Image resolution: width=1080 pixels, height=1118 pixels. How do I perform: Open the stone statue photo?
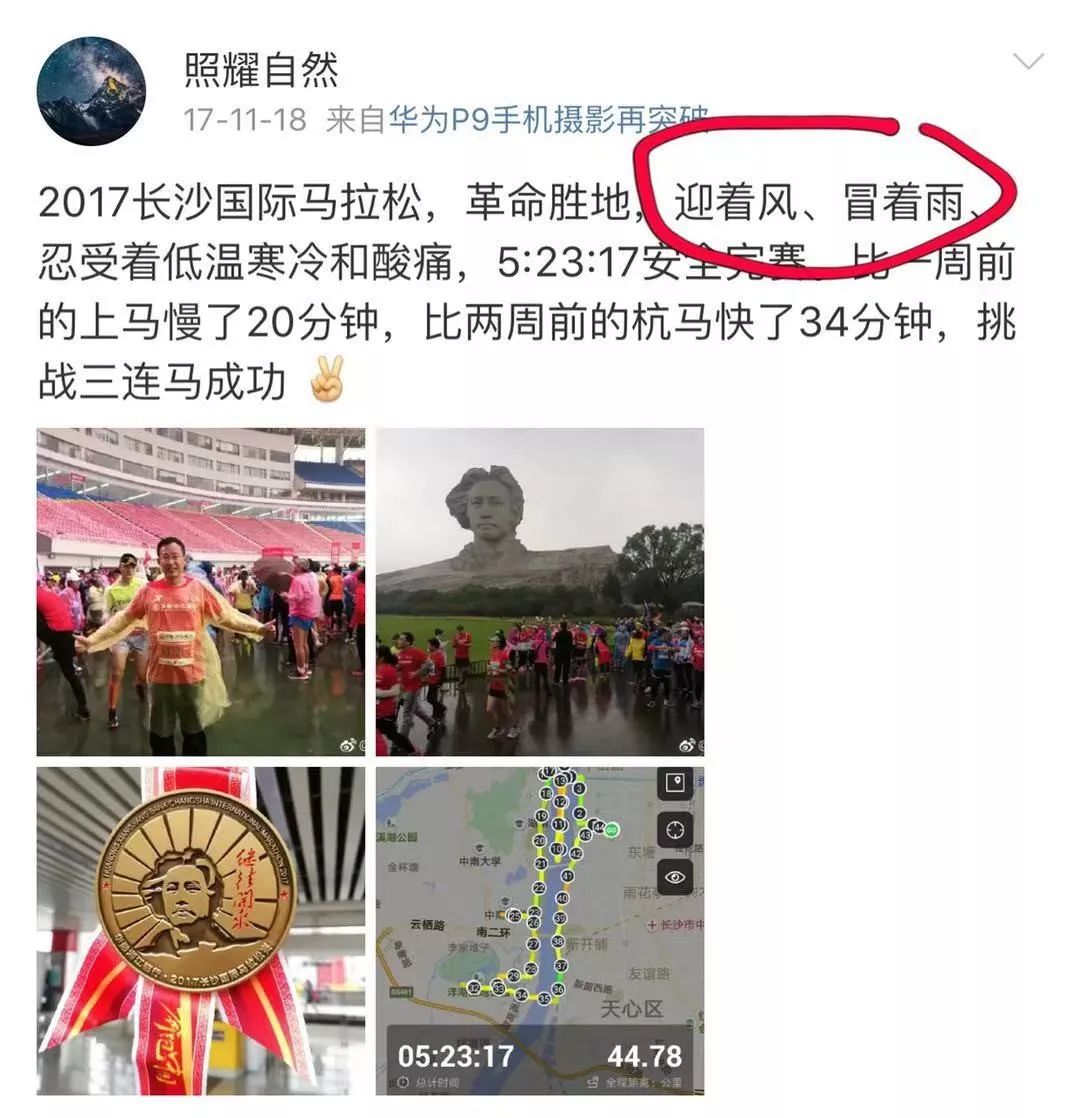(540, 592)
